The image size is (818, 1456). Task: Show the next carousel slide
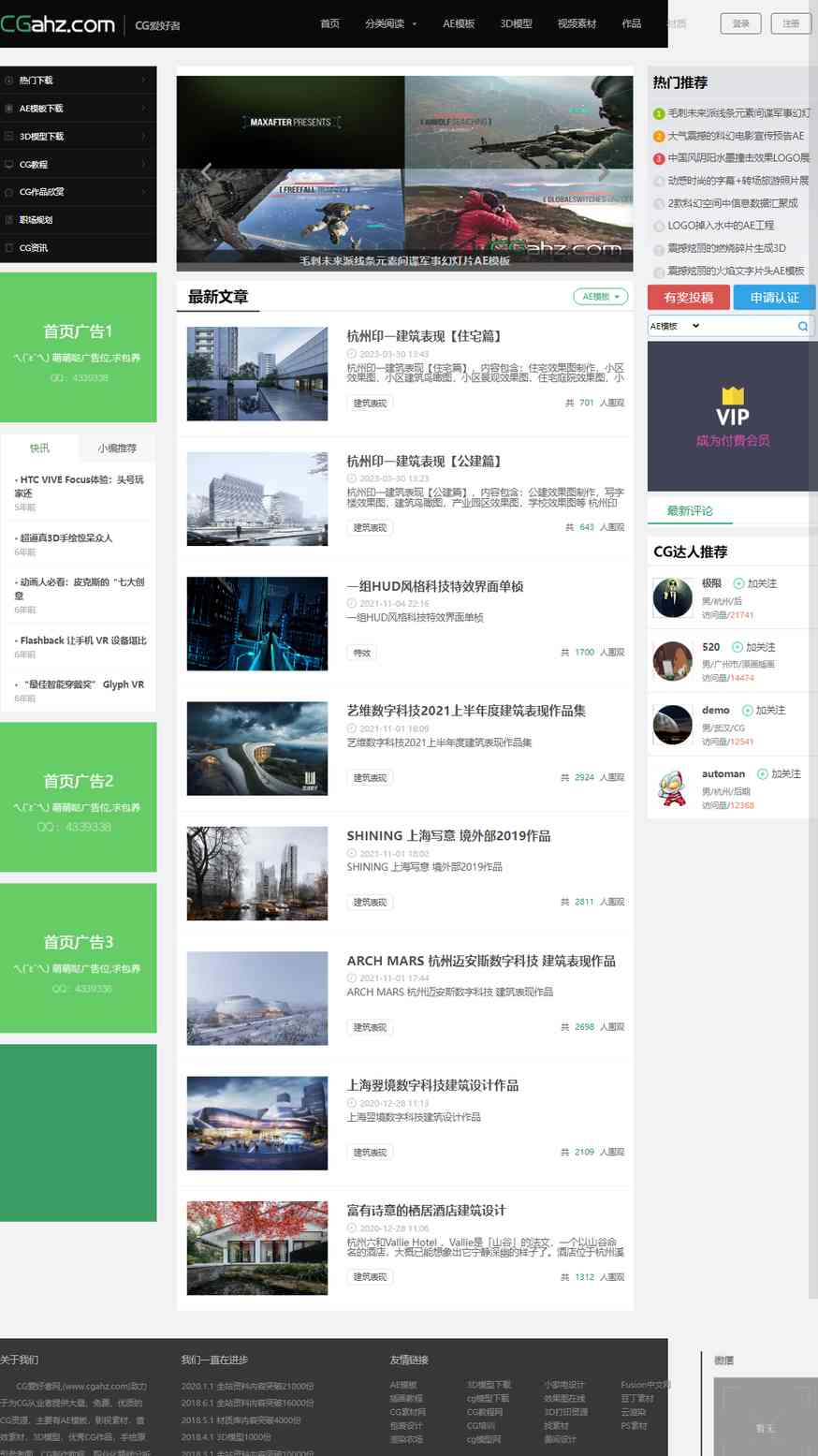604,171
